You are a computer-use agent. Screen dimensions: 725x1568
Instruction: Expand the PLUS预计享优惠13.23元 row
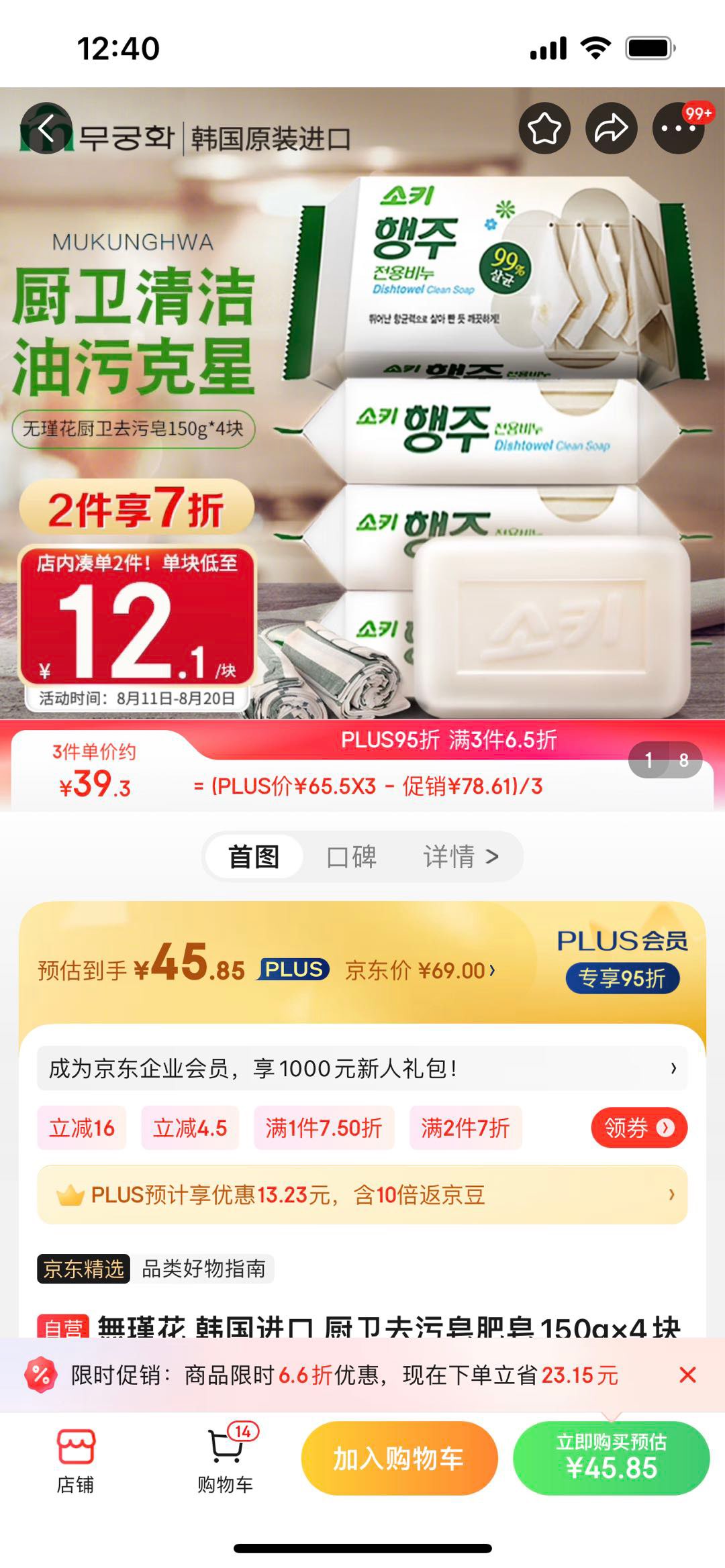[x=362, y=1195]
